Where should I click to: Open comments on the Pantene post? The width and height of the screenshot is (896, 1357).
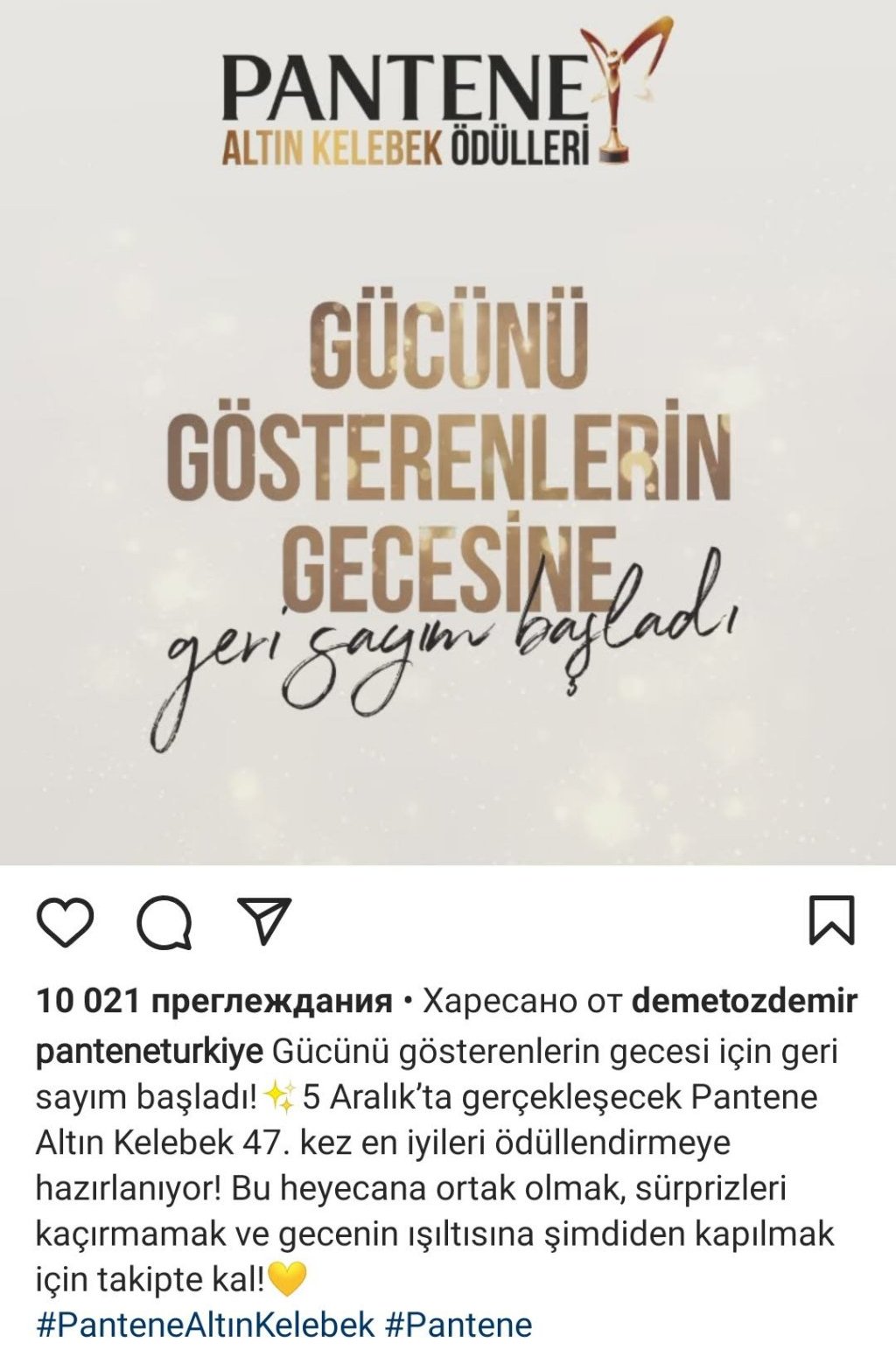tap(164, 922)
